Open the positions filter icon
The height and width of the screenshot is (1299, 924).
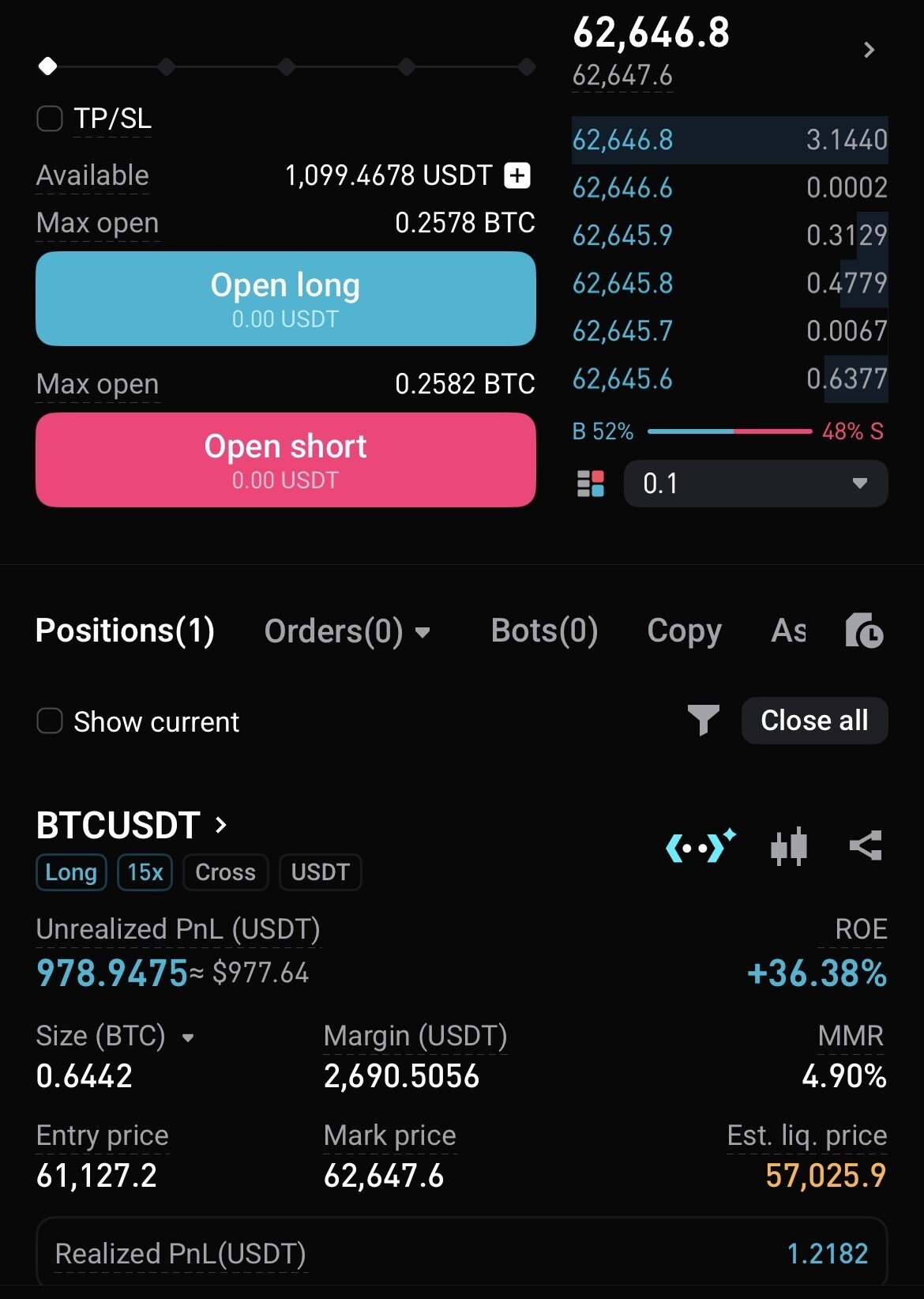click(x=703, y=720)
